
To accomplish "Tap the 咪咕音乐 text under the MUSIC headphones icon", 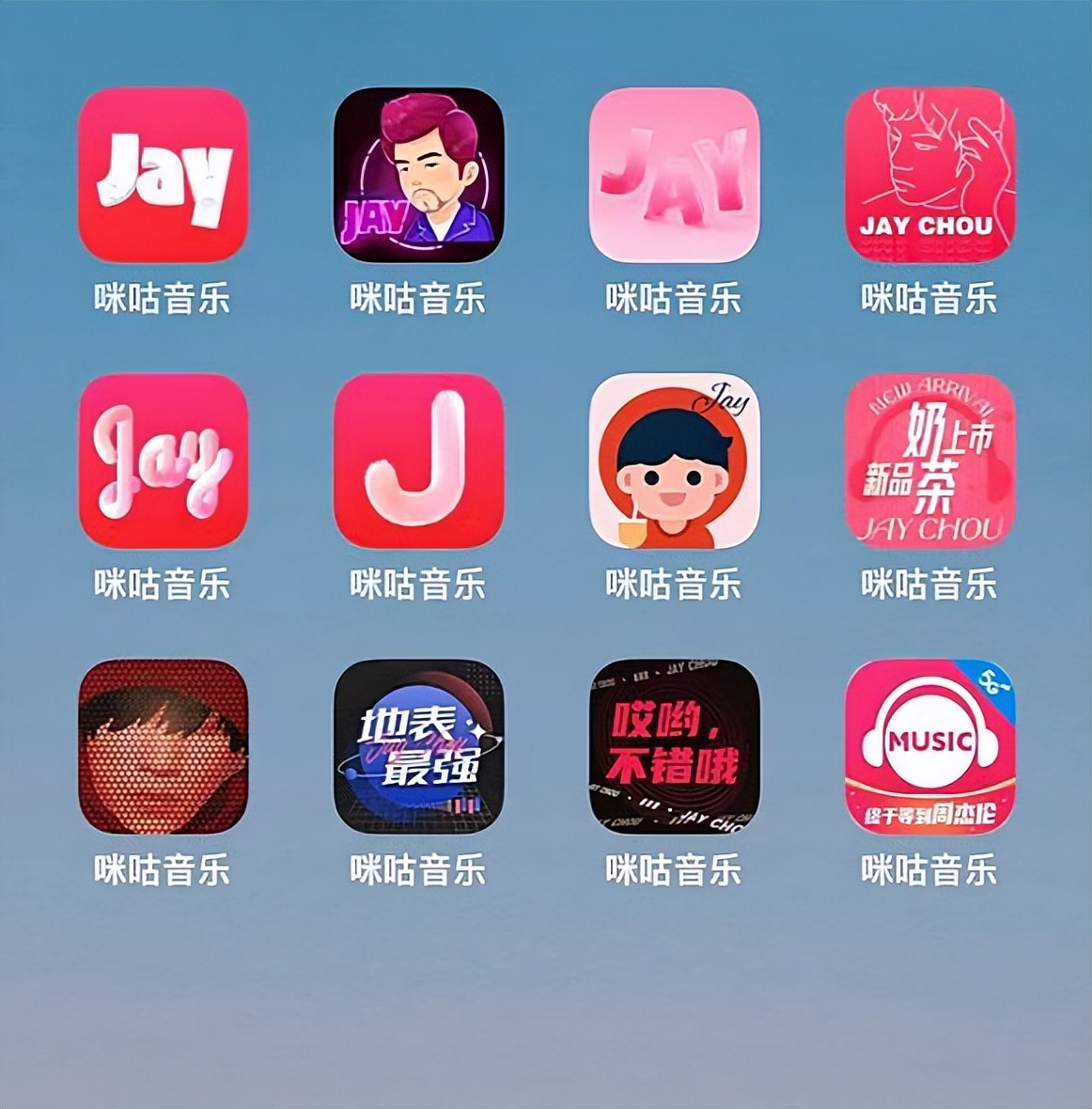I will pyautogui.click(x=929, y=869).
